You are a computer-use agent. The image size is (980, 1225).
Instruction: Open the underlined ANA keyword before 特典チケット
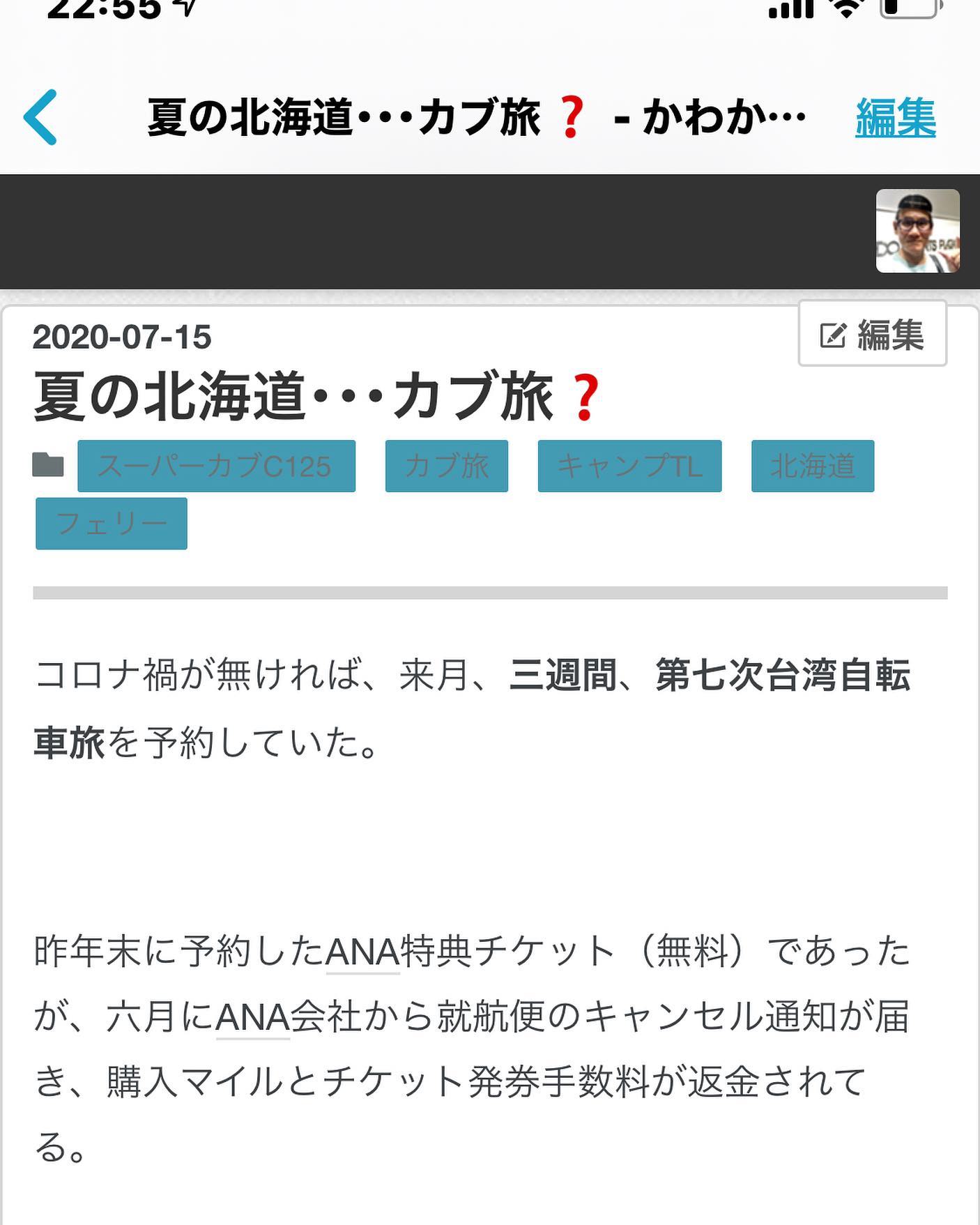362,952
